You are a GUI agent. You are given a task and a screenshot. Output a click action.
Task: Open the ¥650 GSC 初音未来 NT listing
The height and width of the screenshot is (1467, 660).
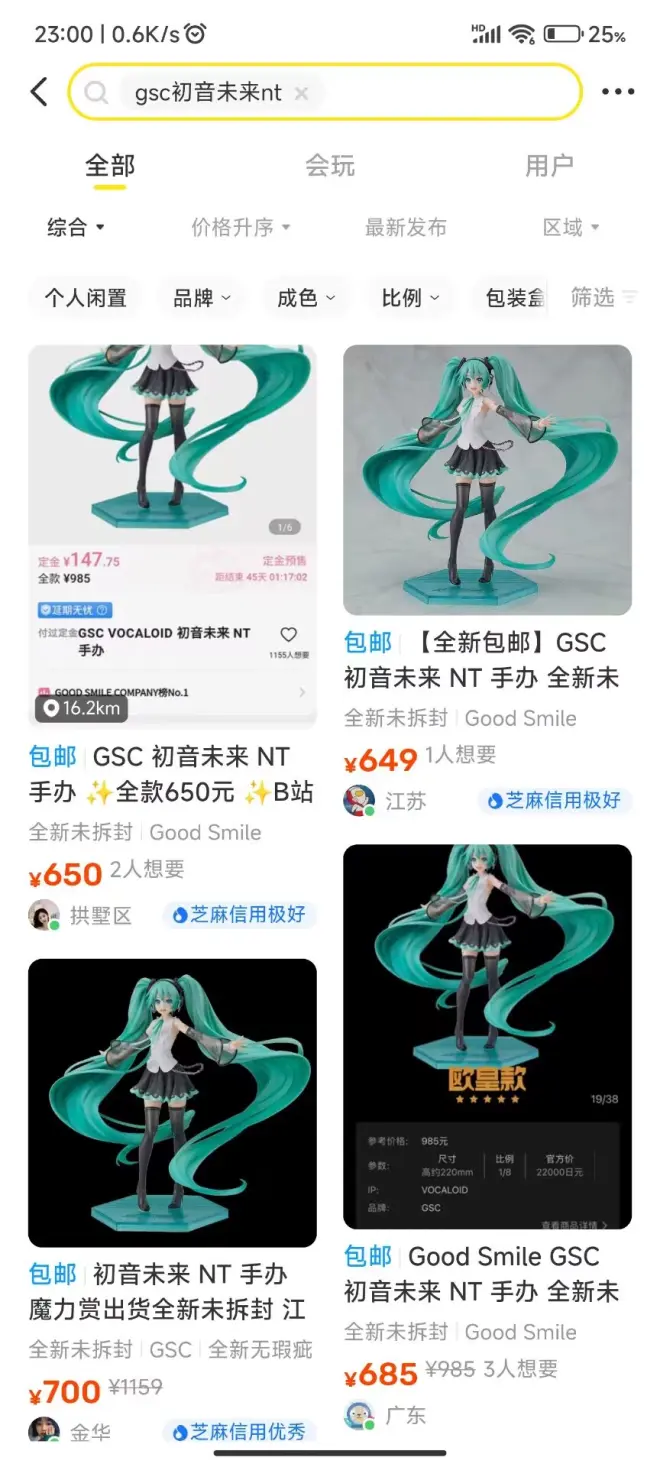172,540
